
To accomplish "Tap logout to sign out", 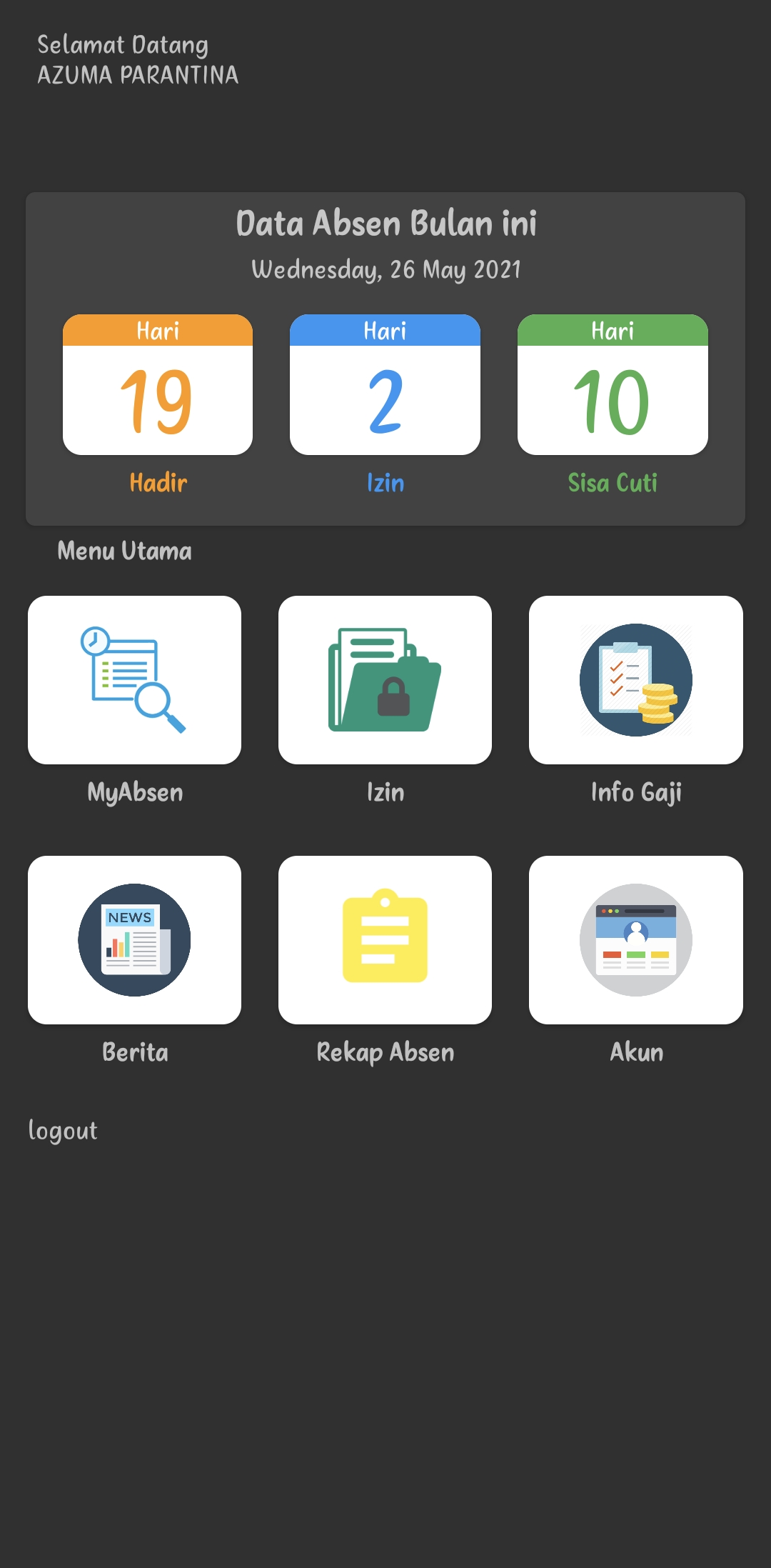I will click(63, 1131).
